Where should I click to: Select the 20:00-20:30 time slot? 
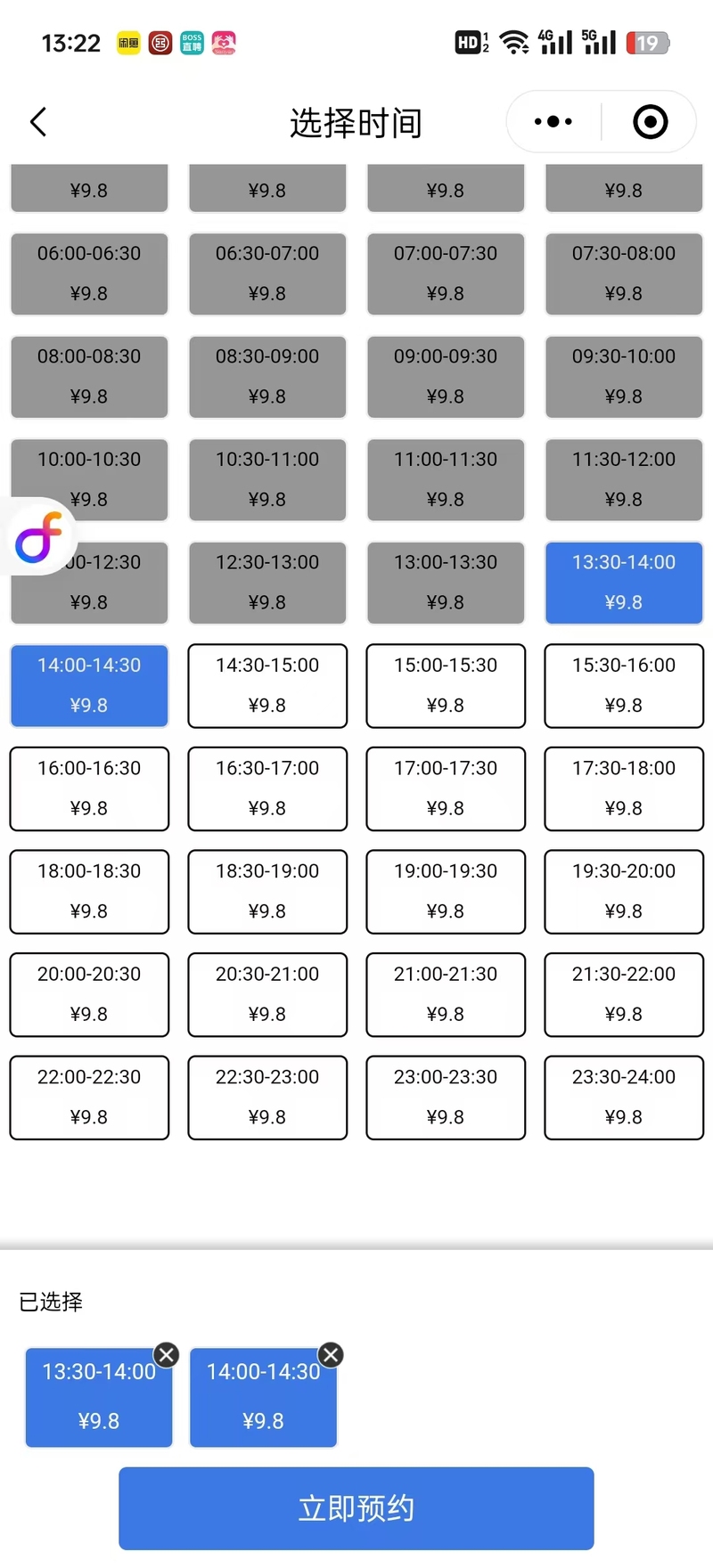coord(89,994)
